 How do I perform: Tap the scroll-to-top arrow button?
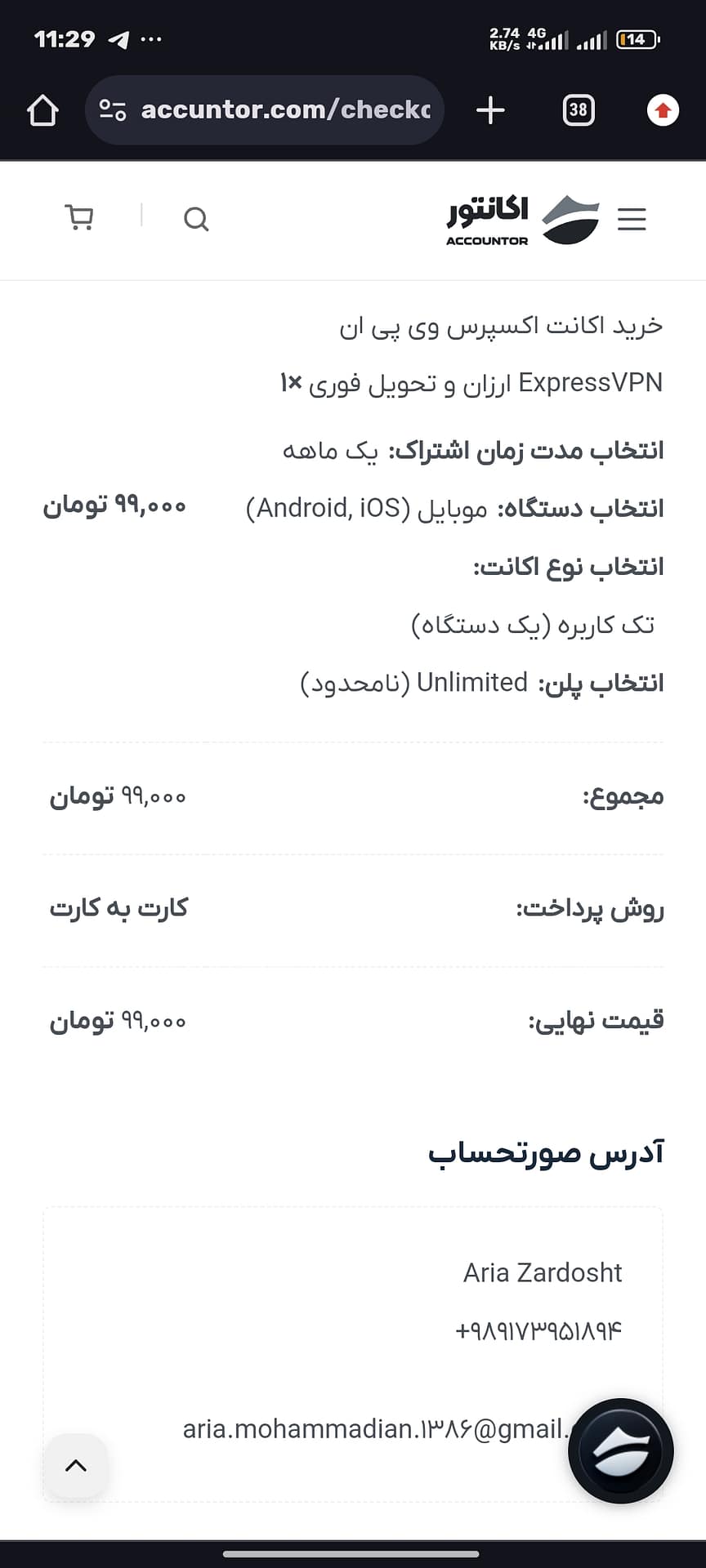[x=75, y=1465]
